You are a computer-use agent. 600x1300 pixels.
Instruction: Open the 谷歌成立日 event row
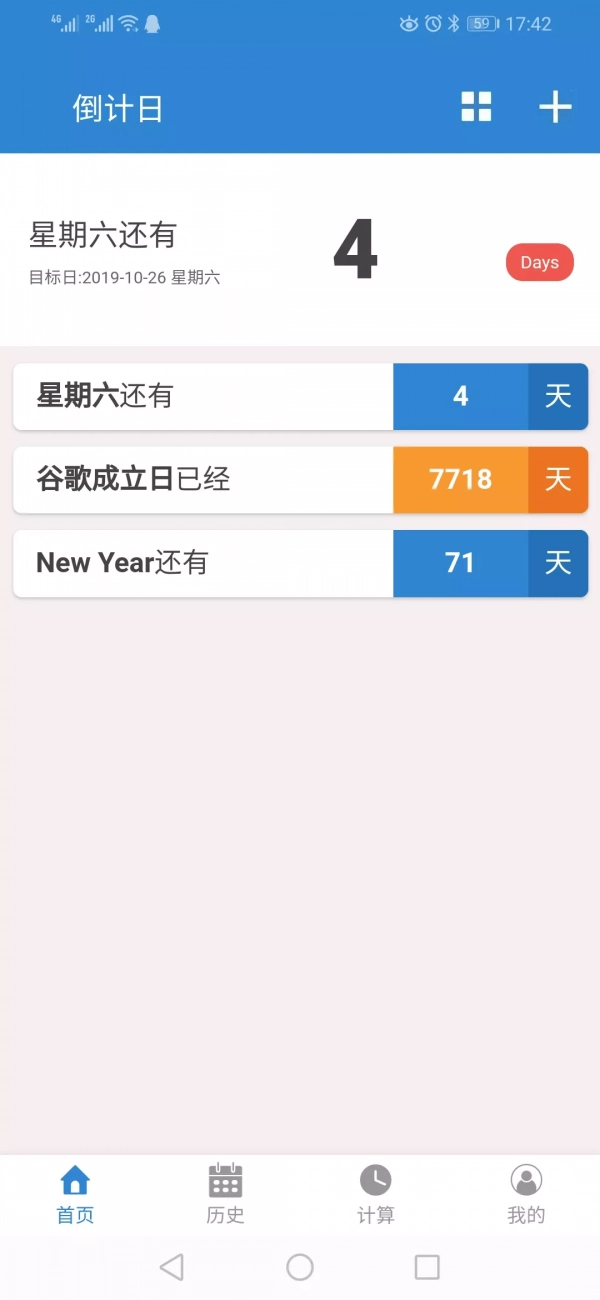pyautogui.click(x=300, y=480)
